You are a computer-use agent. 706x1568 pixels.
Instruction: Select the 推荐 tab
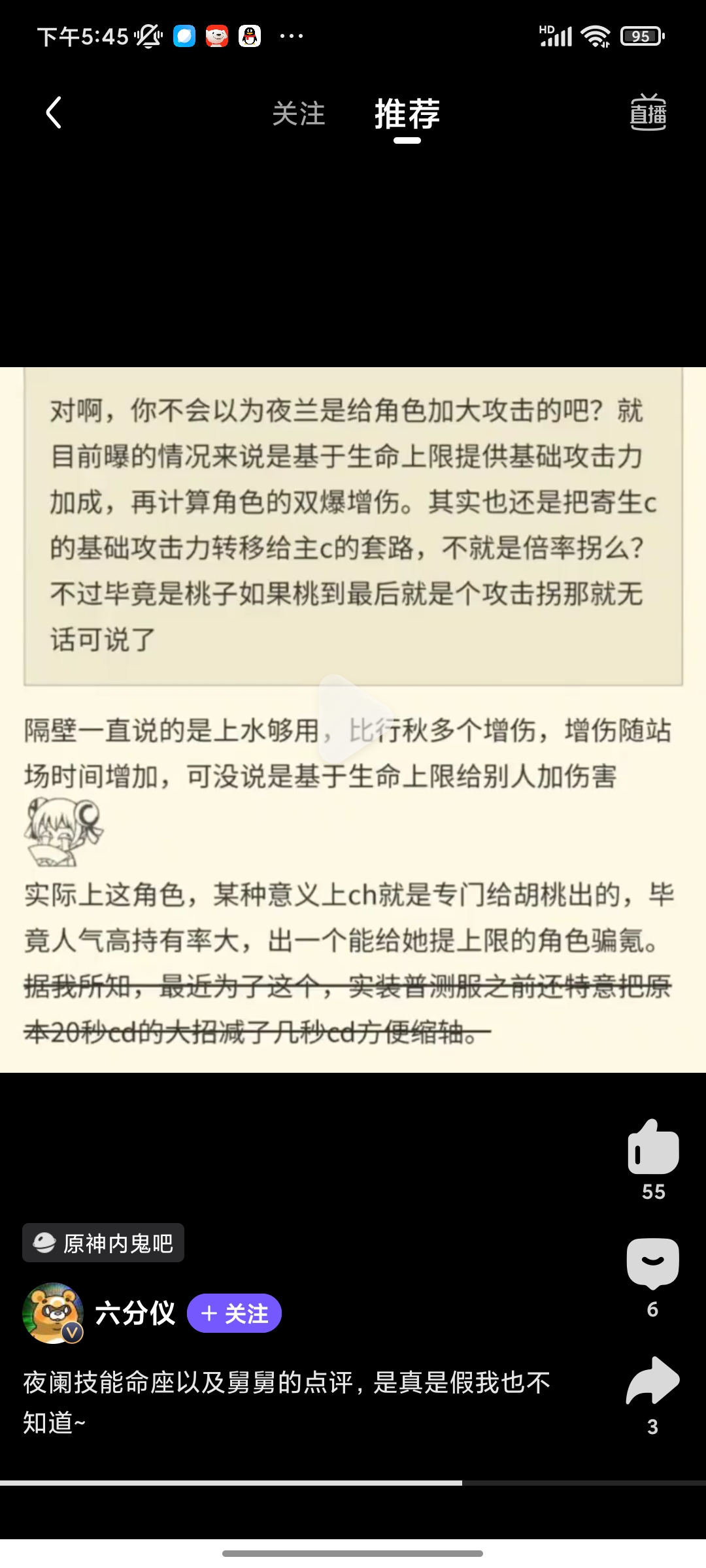(407, 114)
